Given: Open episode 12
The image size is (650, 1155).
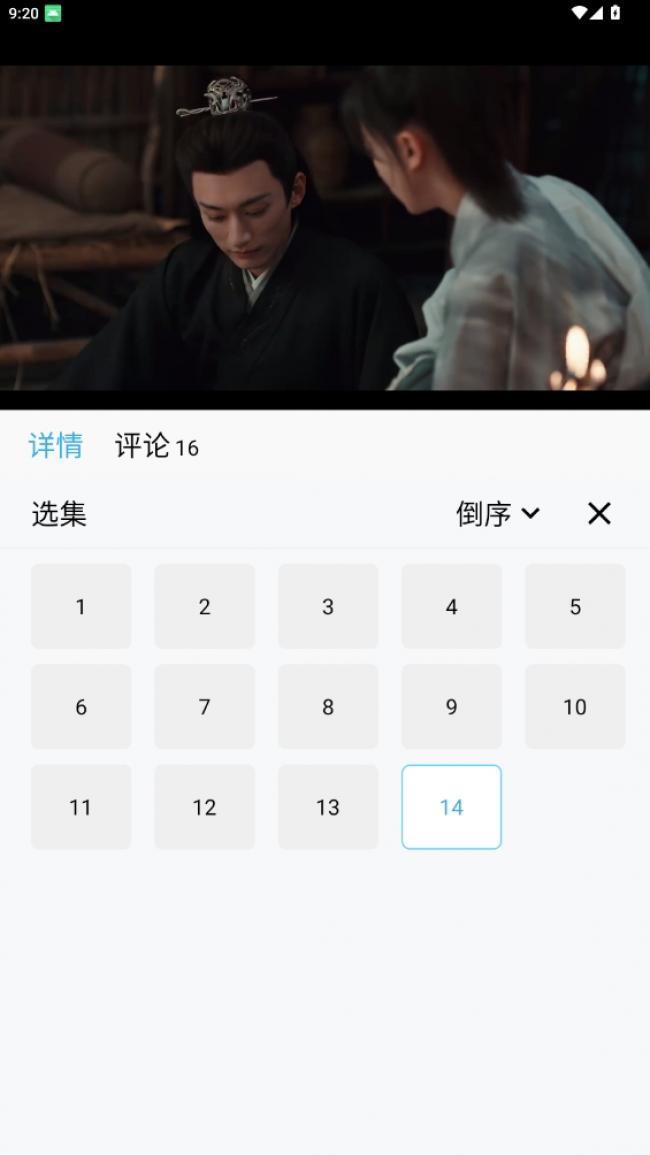Looking at the screenshot, I should [x=205, y=807].
